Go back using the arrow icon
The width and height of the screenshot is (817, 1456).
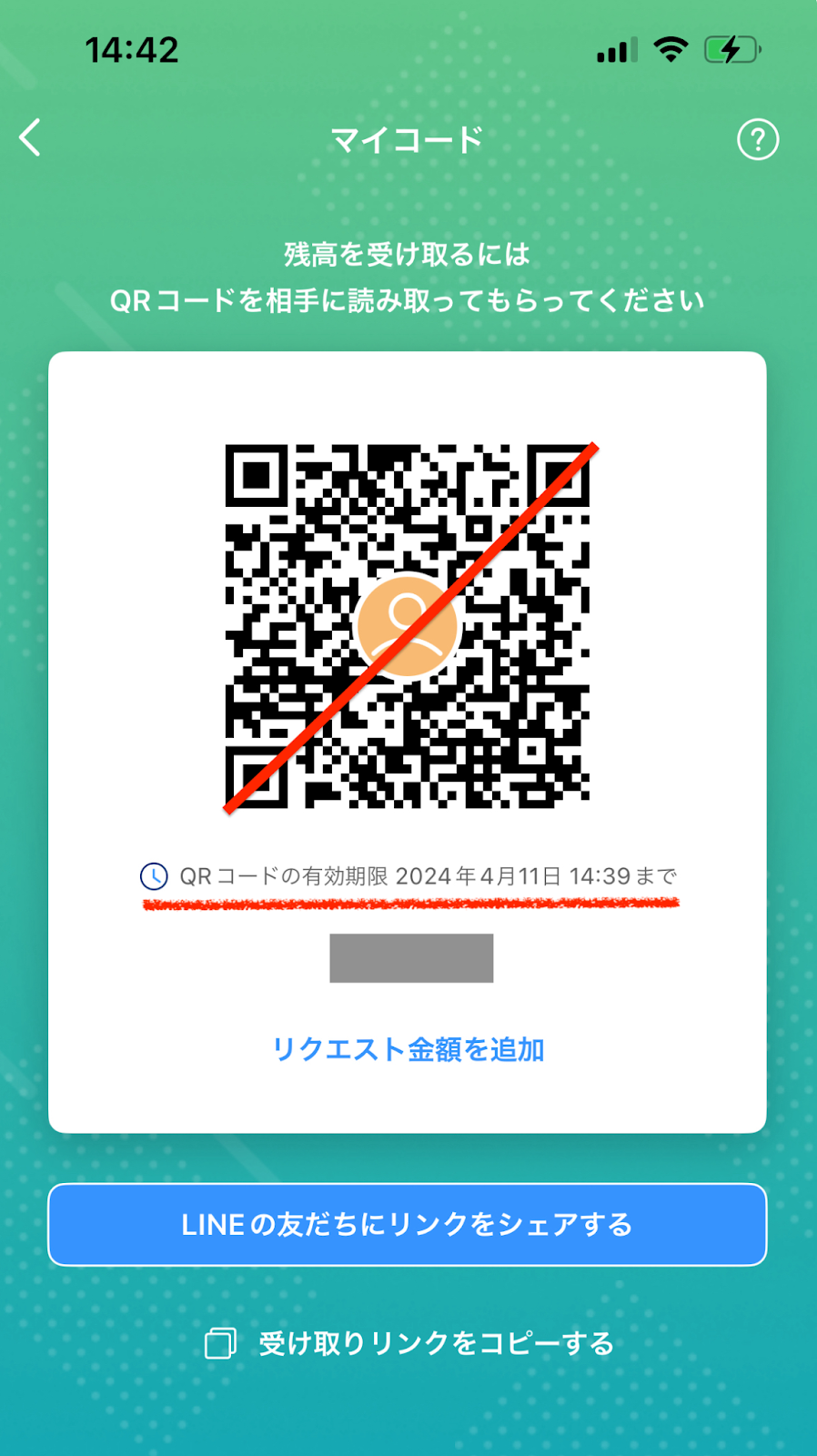[31, 138]
